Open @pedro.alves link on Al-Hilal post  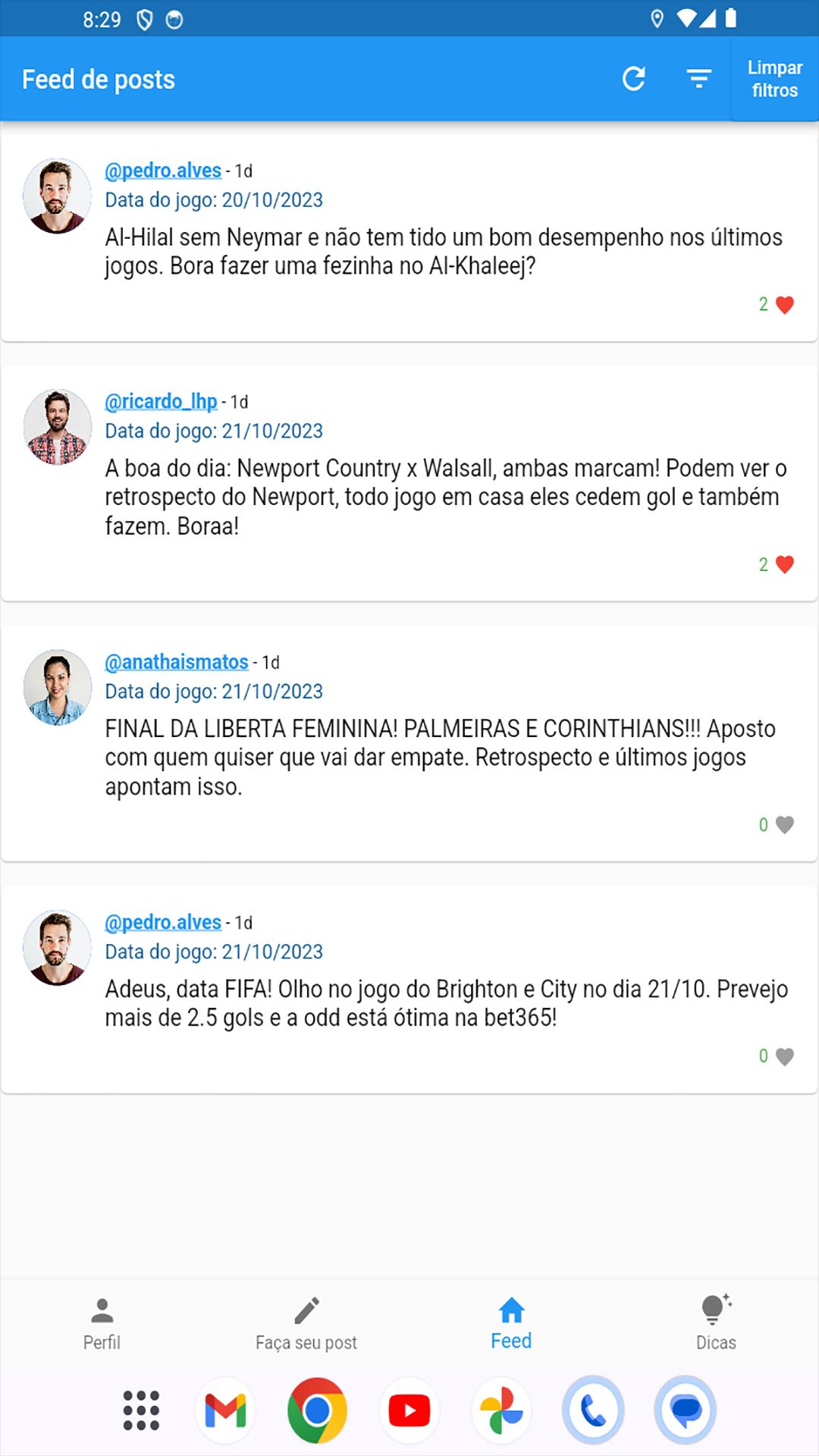[163, 171]
